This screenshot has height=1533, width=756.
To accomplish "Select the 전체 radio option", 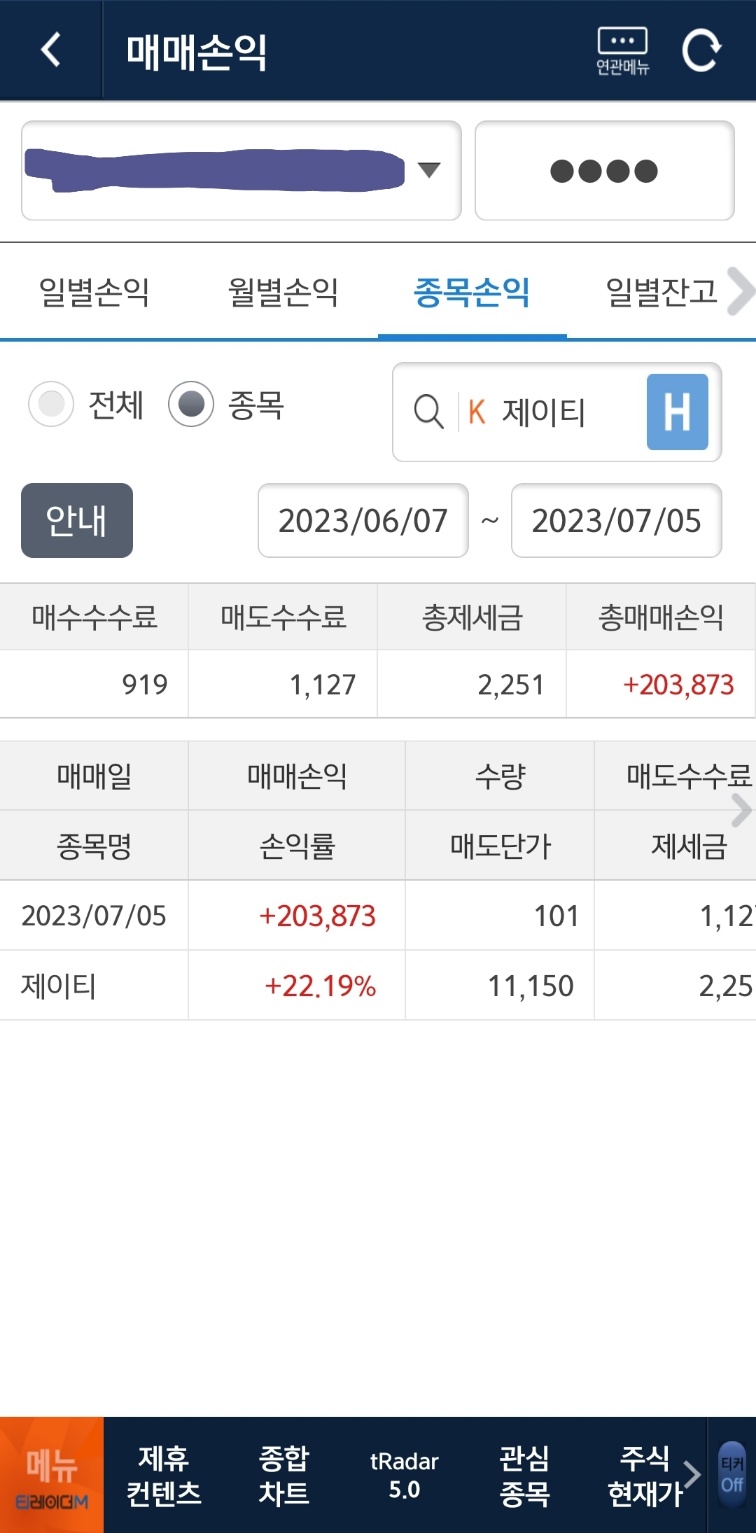I will point(52,405).
